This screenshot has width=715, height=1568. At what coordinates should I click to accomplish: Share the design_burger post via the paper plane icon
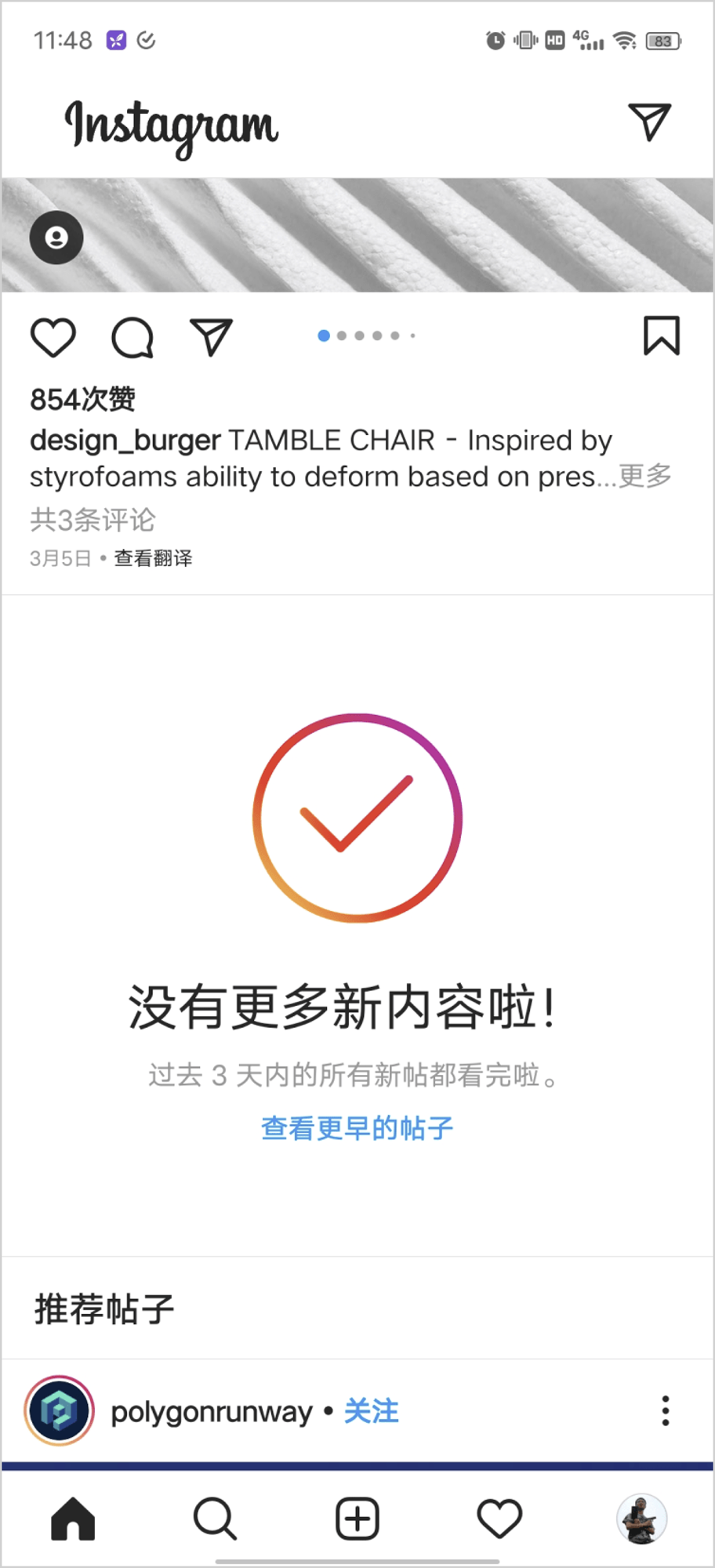[x=212, y=337]
